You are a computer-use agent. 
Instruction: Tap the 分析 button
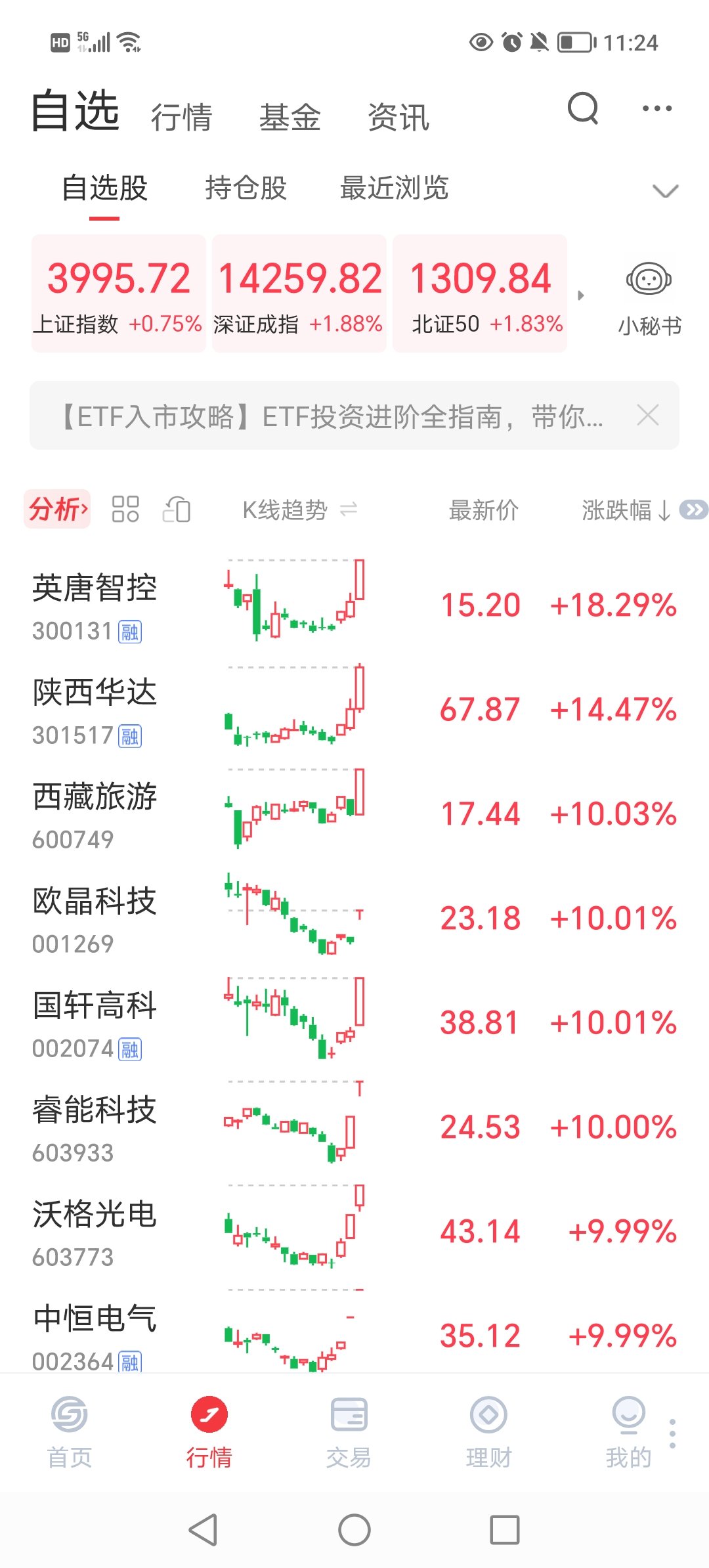click(57, 509)
